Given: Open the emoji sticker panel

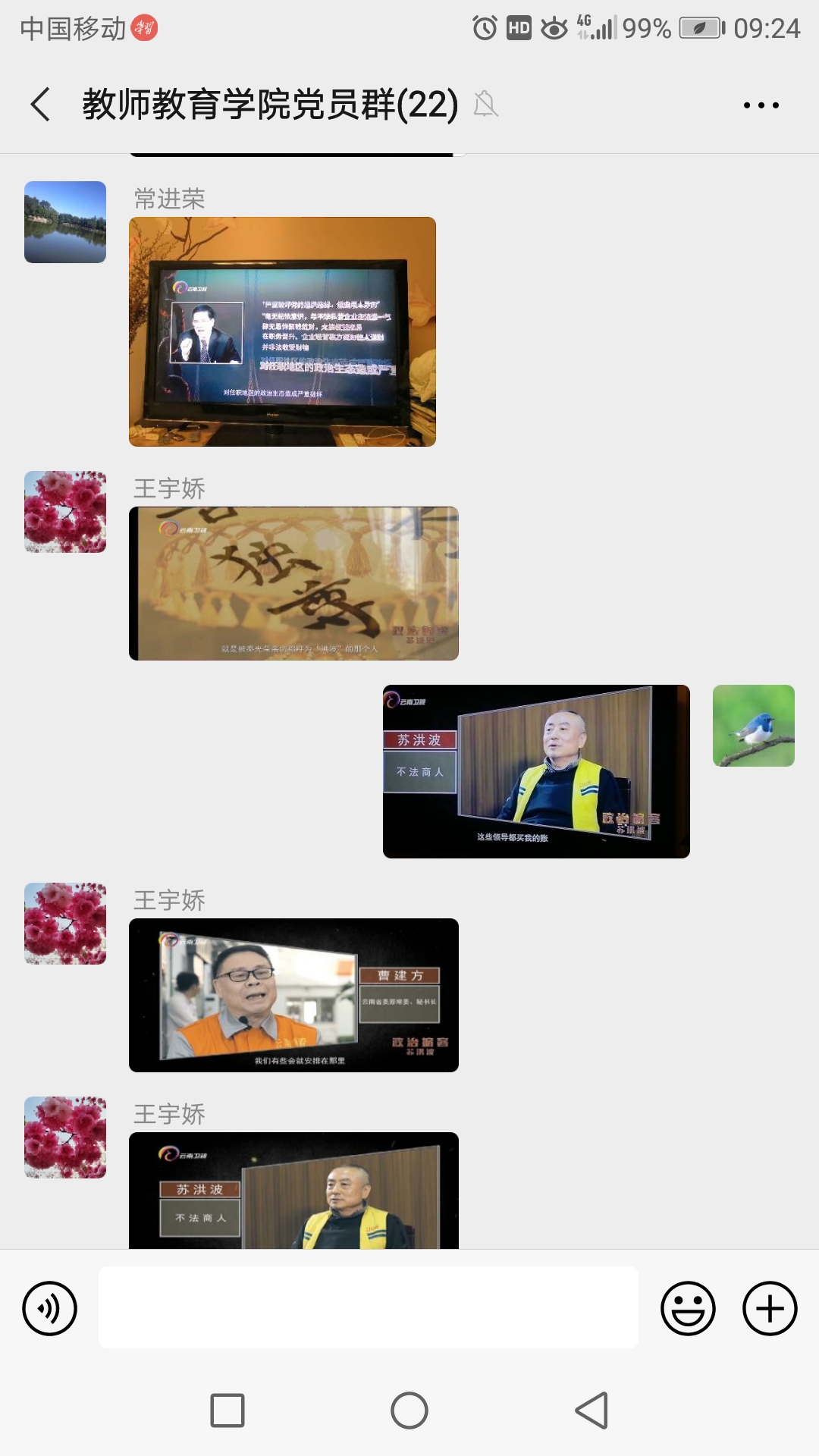Looking at the screenshot, I should click(x=688, y=1308).
